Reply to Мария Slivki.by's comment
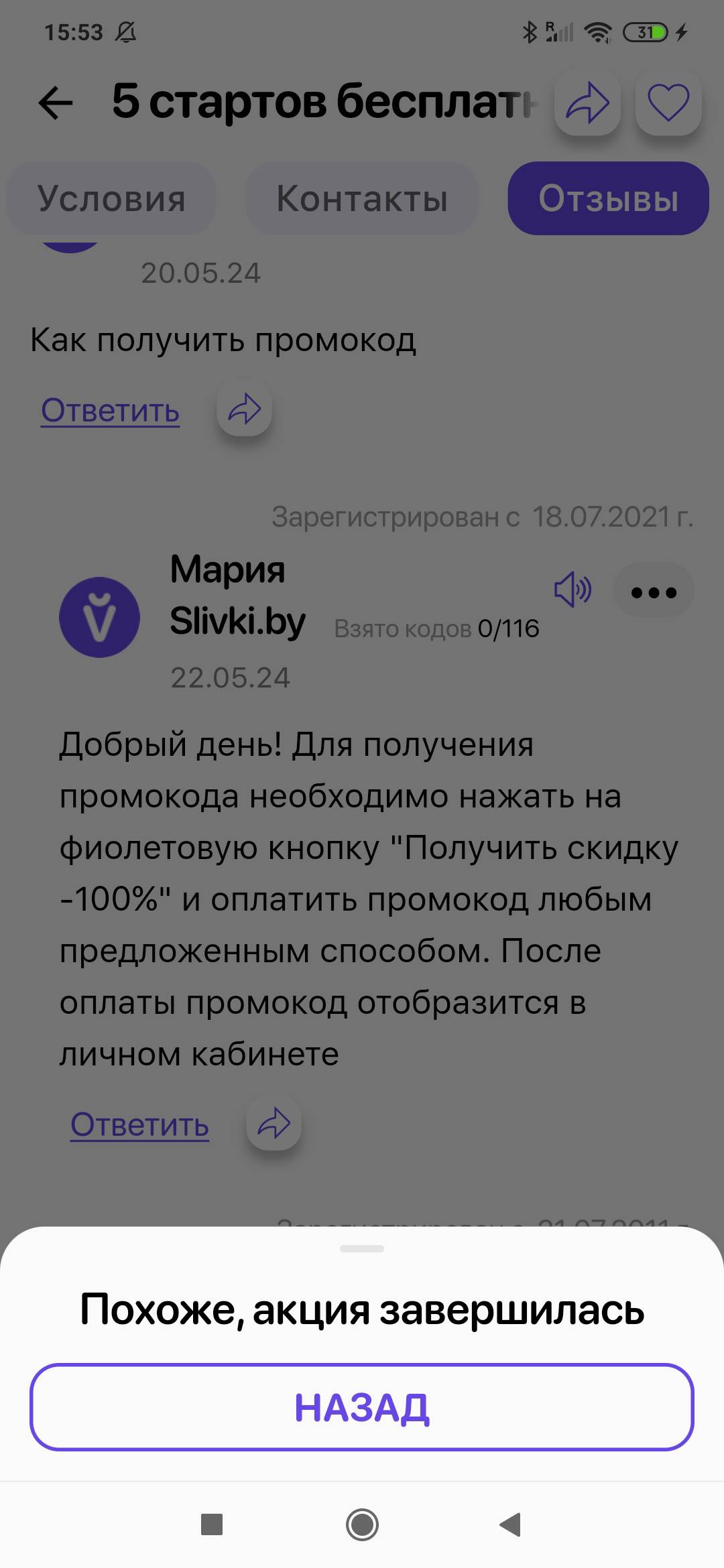Screen dimensions: 724x1568 140,1124
